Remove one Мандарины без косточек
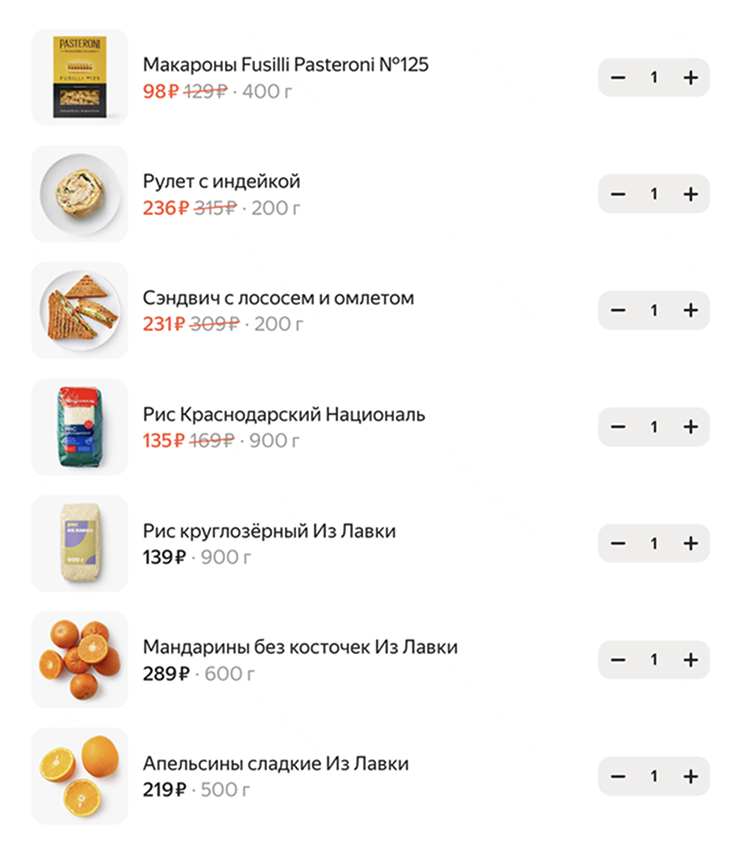This screenshot has height=866, width=740. (x=618, y=660)
